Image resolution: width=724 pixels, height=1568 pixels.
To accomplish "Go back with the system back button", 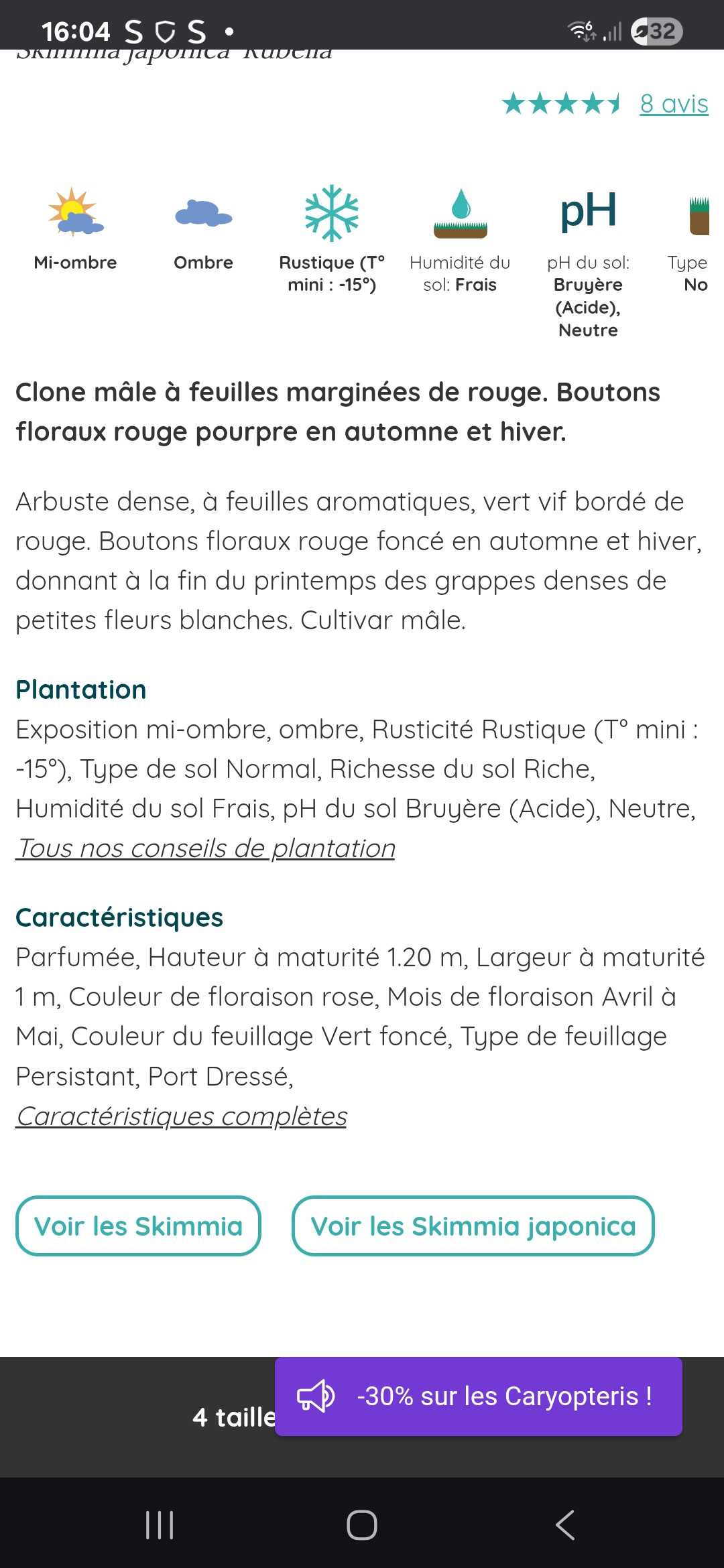I will click(x=564, y=1525).
